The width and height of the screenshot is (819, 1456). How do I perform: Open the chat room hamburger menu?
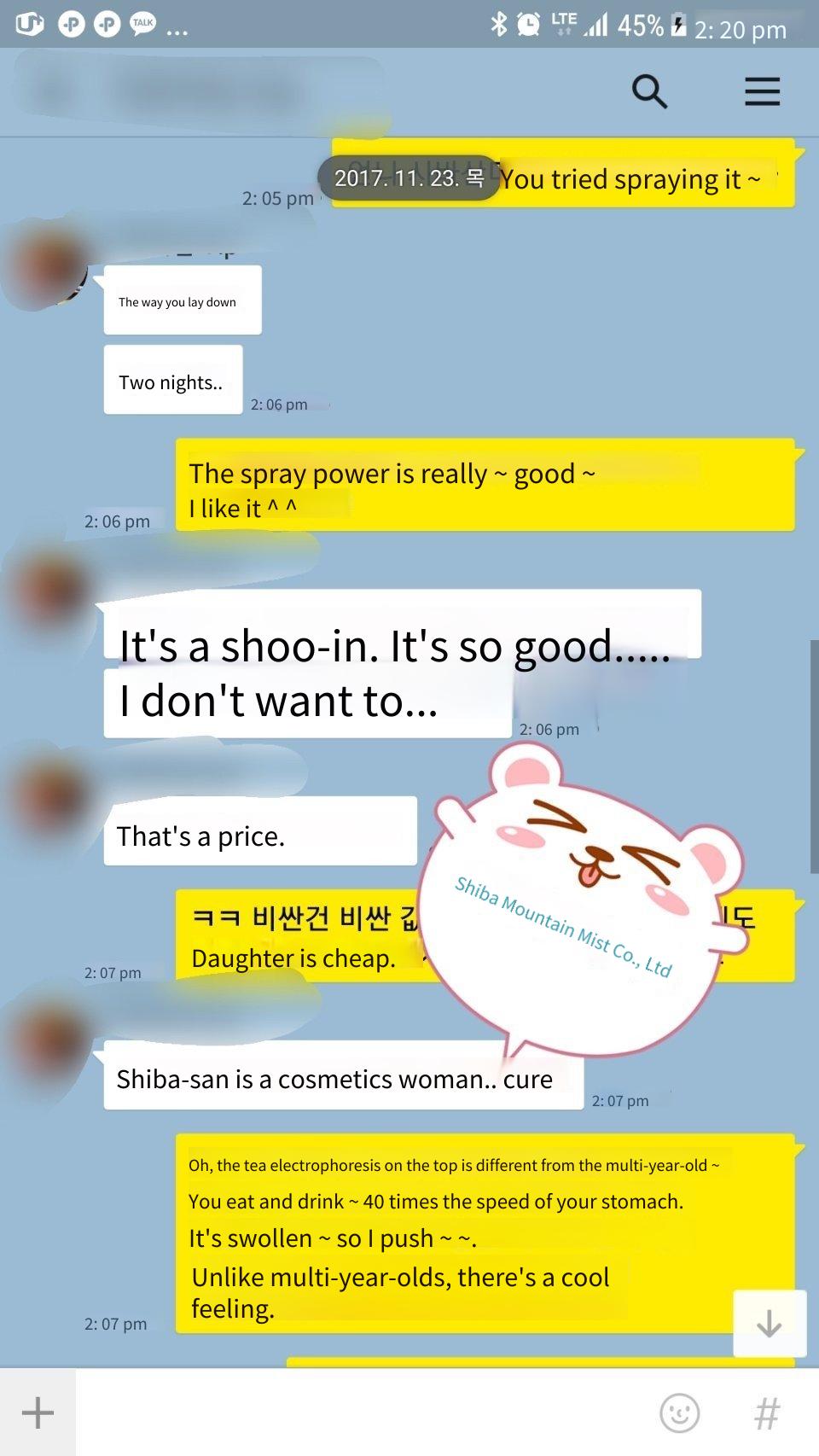762,91
